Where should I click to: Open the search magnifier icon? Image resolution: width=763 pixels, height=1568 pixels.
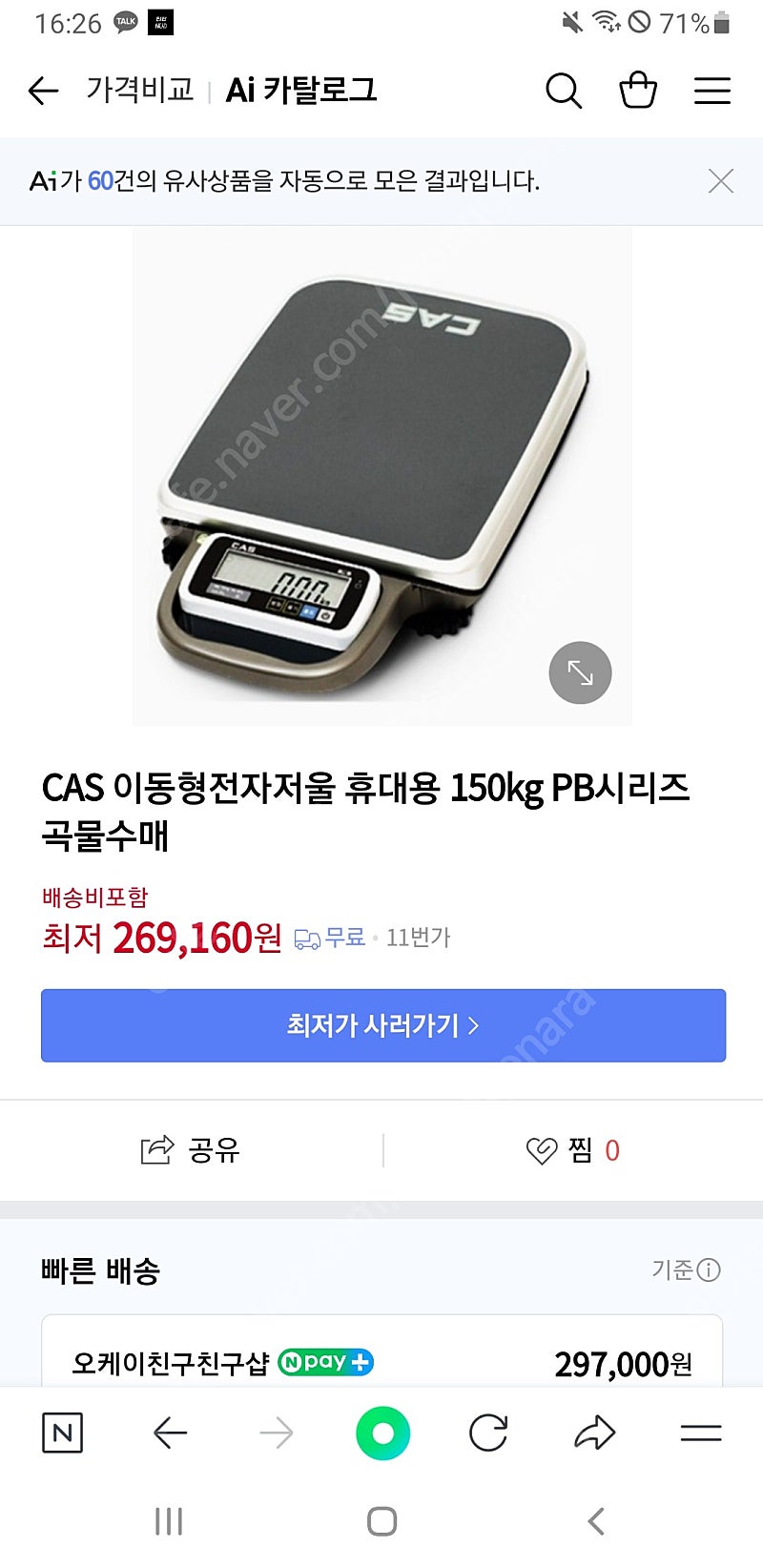click(x=564, y=91)
